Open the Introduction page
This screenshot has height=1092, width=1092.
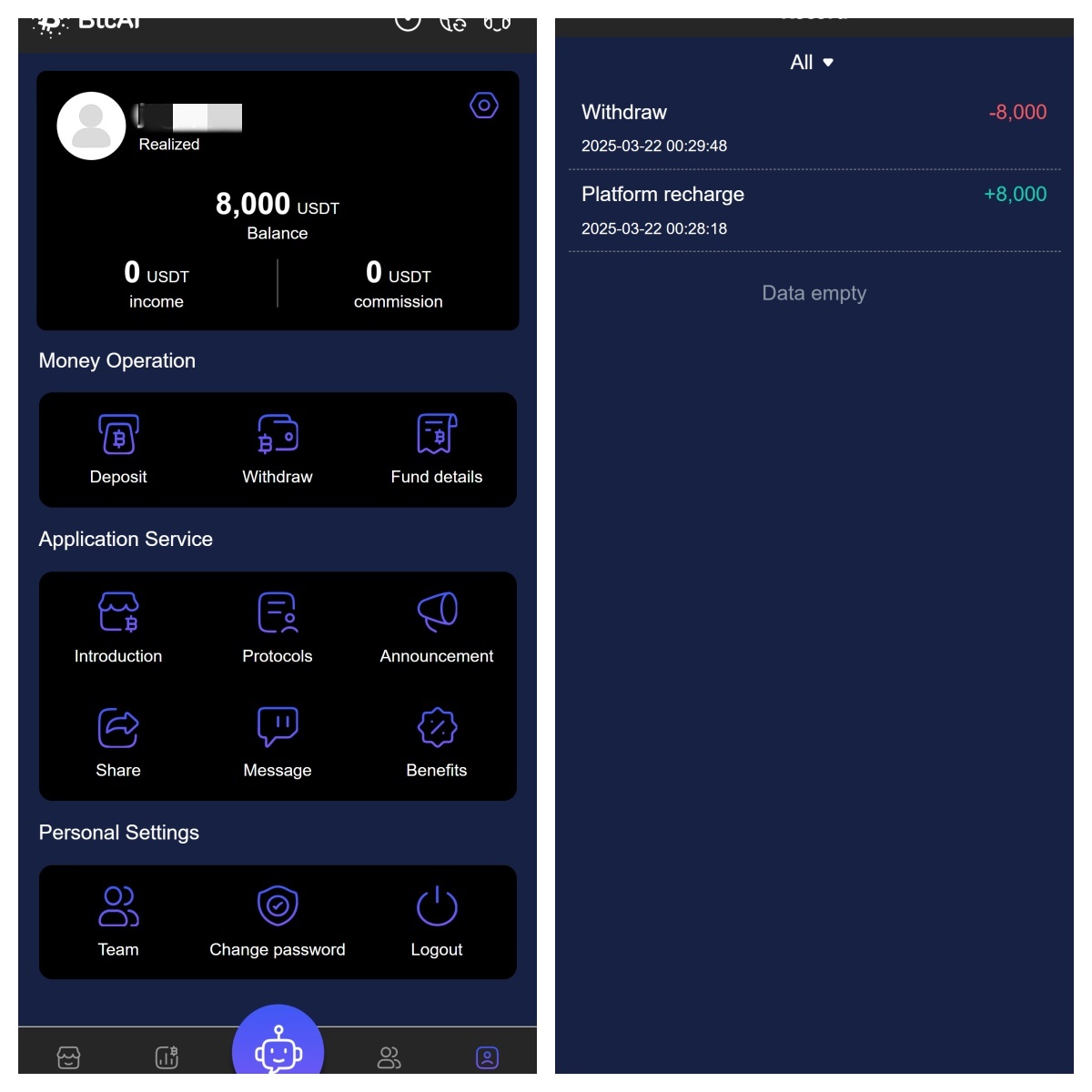[x=118, y=628]
